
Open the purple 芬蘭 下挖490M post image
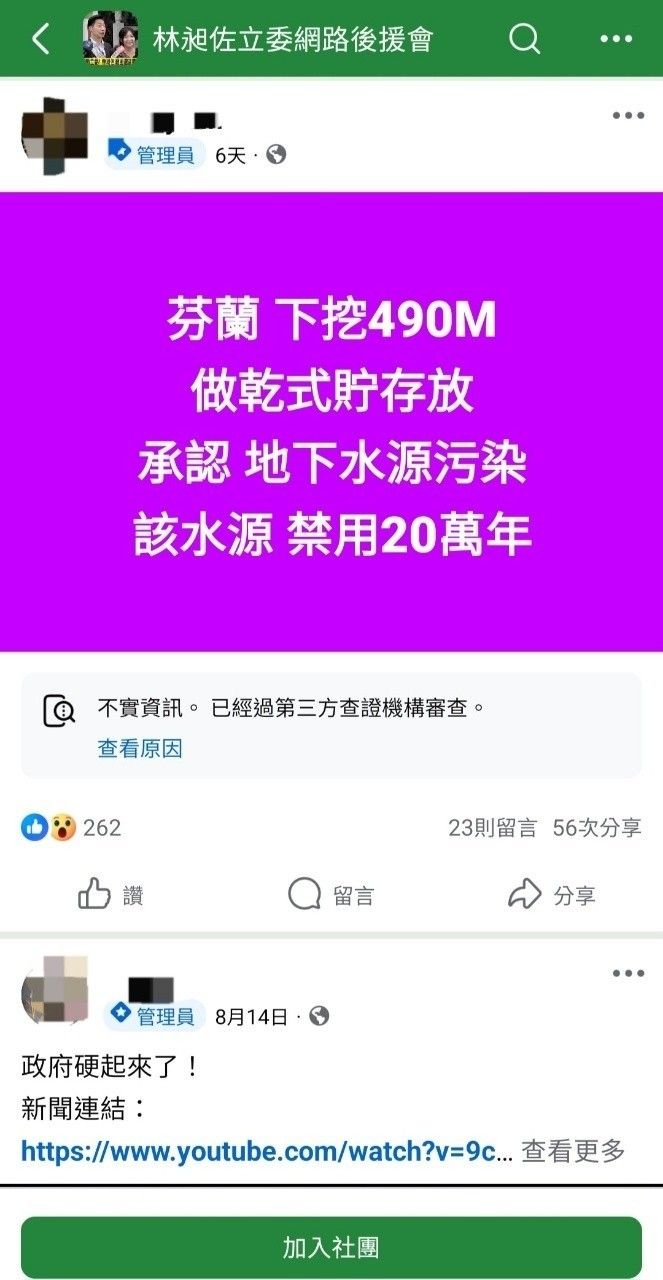coord(331,421)
